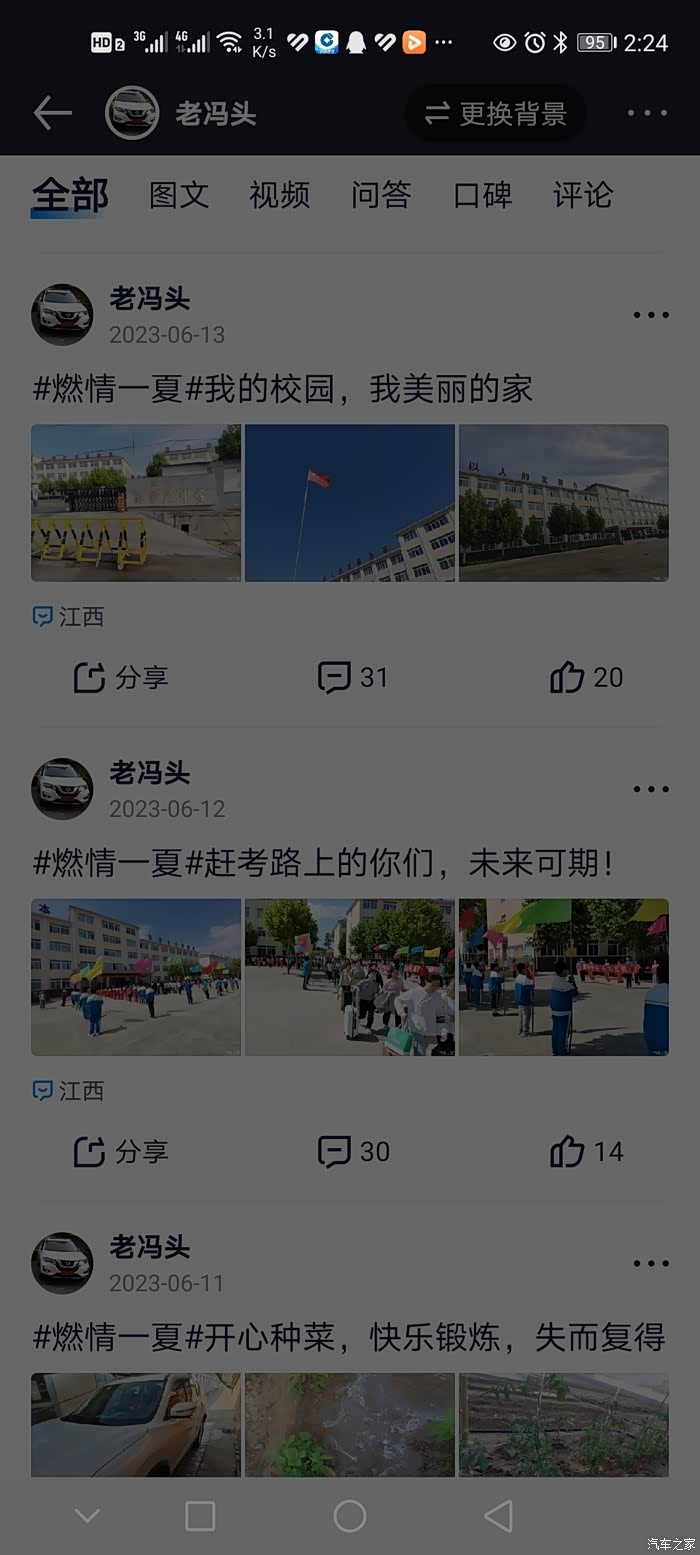This screenshot has width=700, height=1555.
Task: Share the 我的校园 post
Action: (x=121, y=677)
